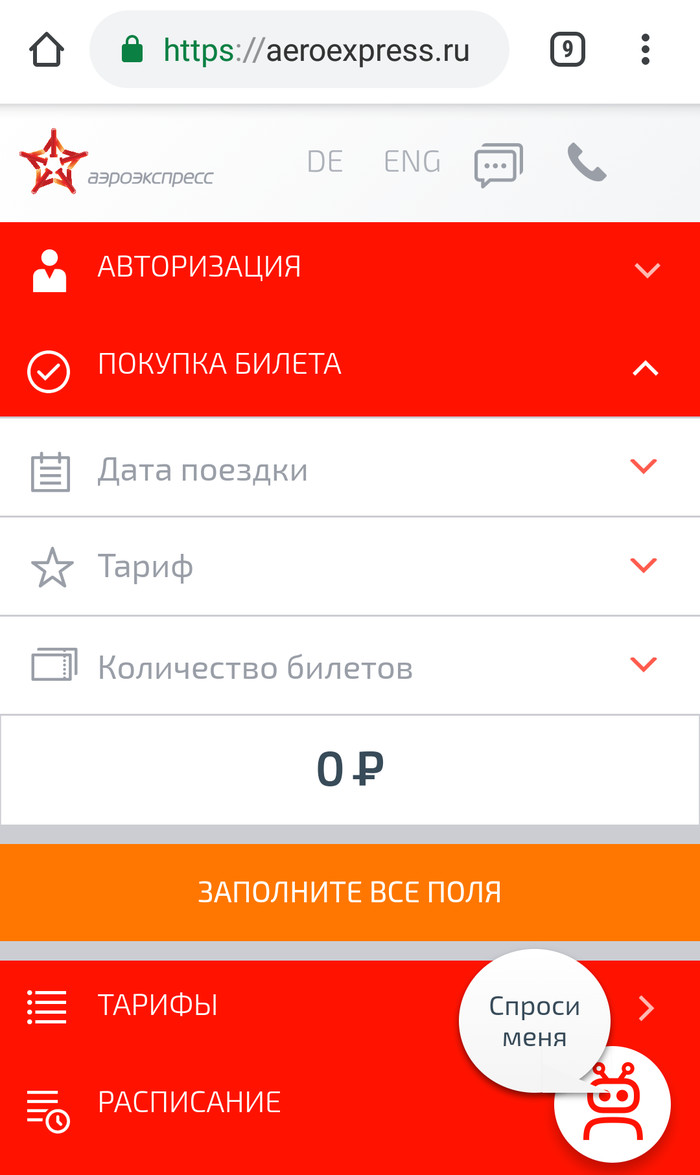Viewport: 700px width, 1175px height.
Task: Open the Тариф dropdown
Action: (350, 567)
